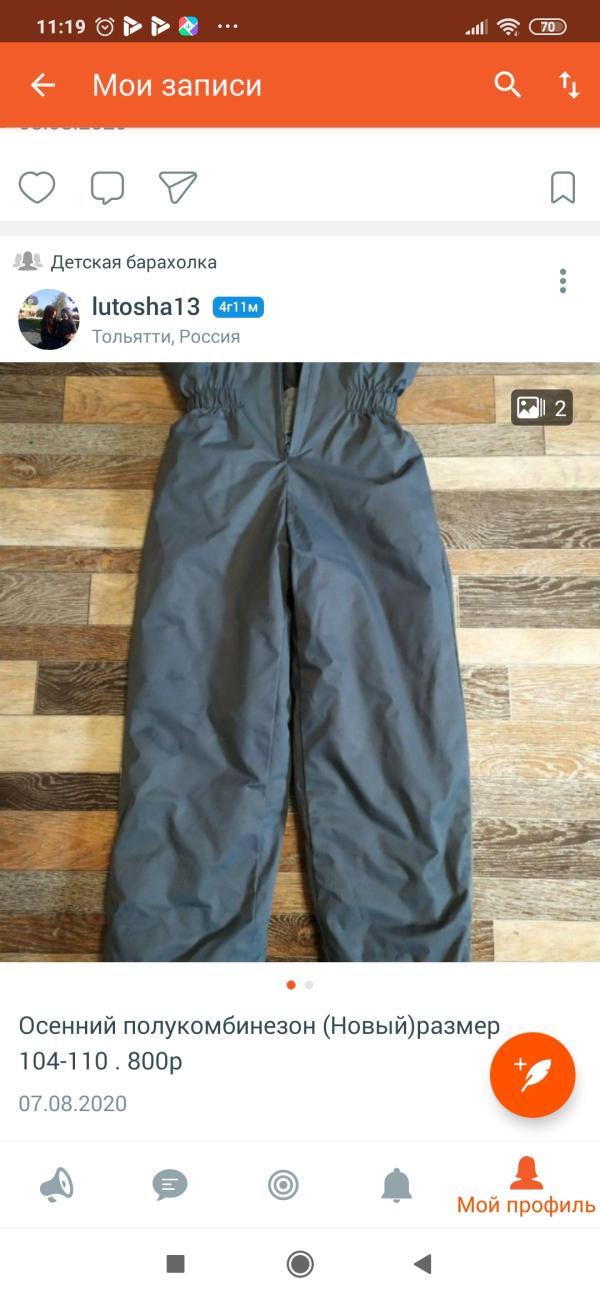Tap the system back triangle
Viewport: 600px width, 1299px height.
click(422, 1264)
